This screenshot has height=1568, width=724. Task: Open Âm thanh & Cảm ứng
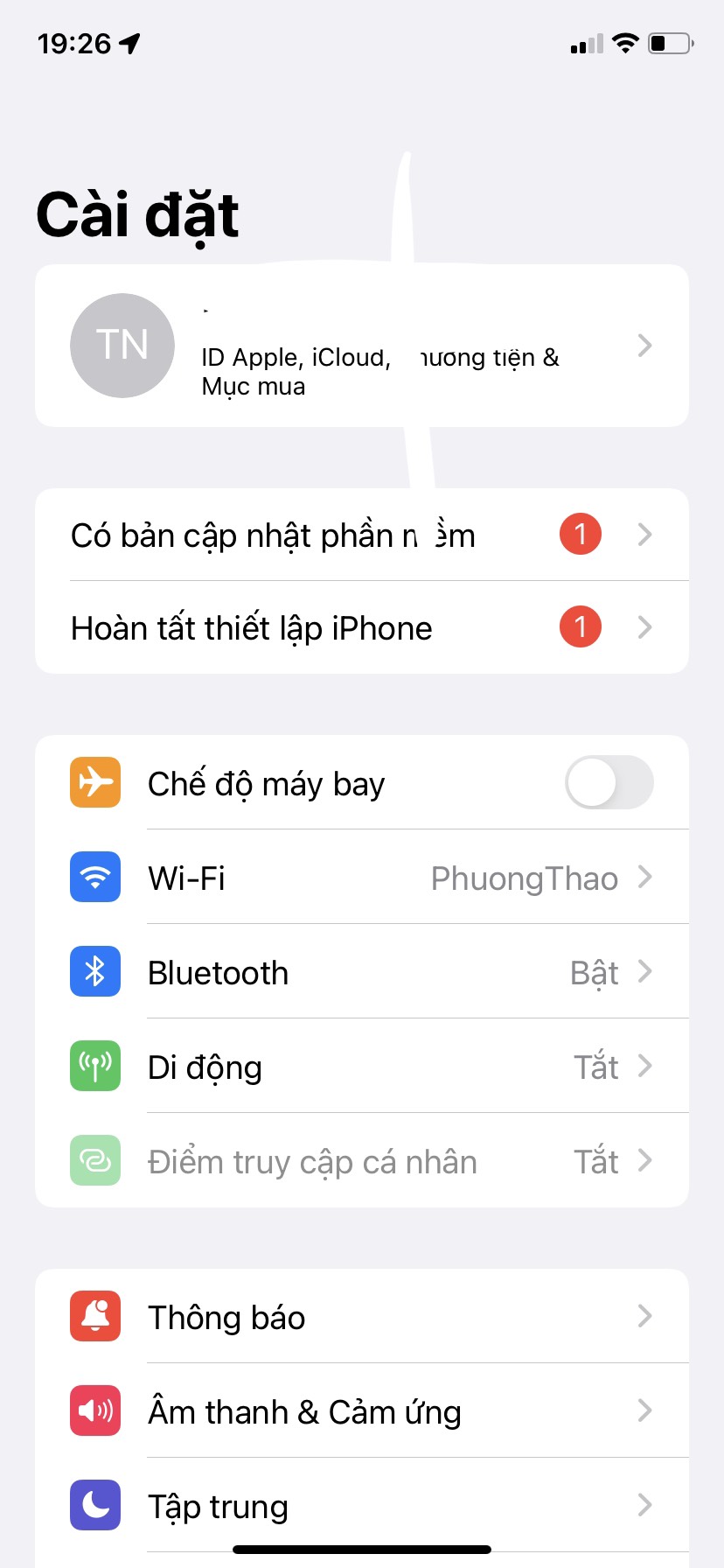click(361, 1411)
